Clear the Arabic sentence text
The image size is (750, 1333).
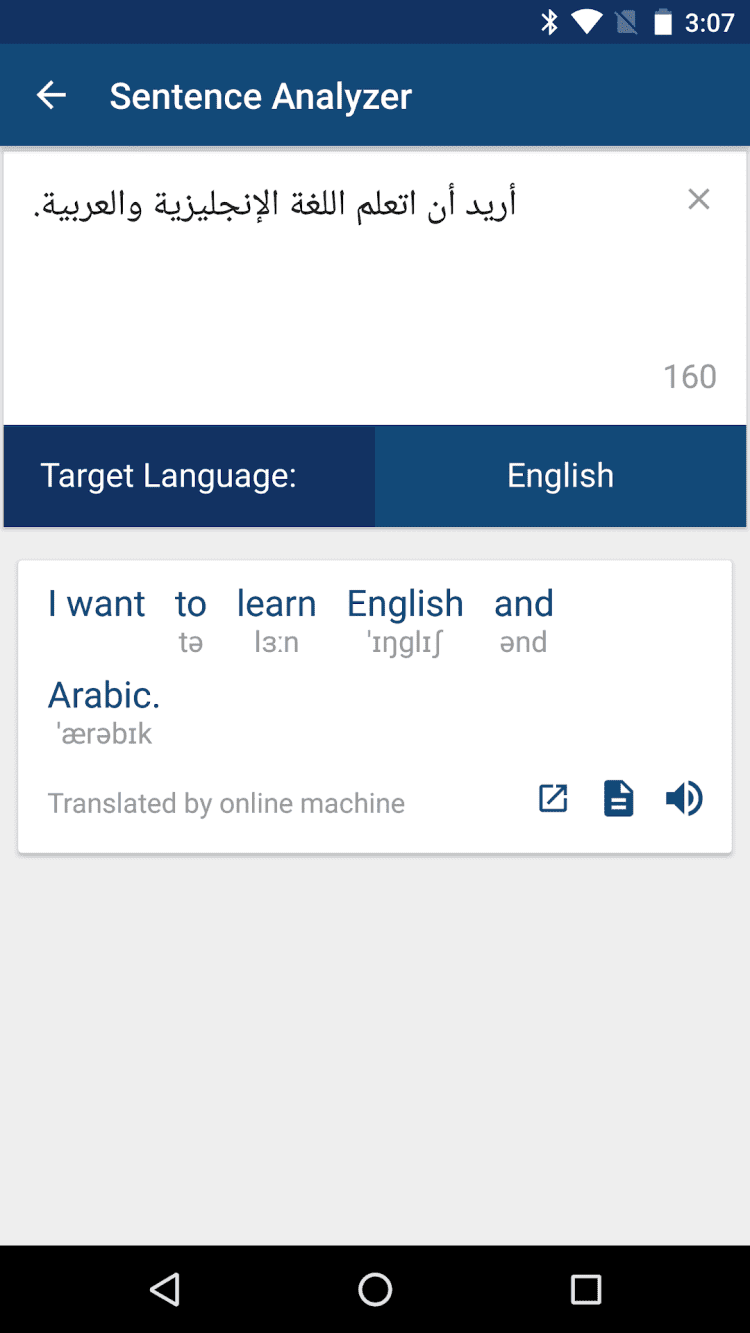click(x=699, y=200)
